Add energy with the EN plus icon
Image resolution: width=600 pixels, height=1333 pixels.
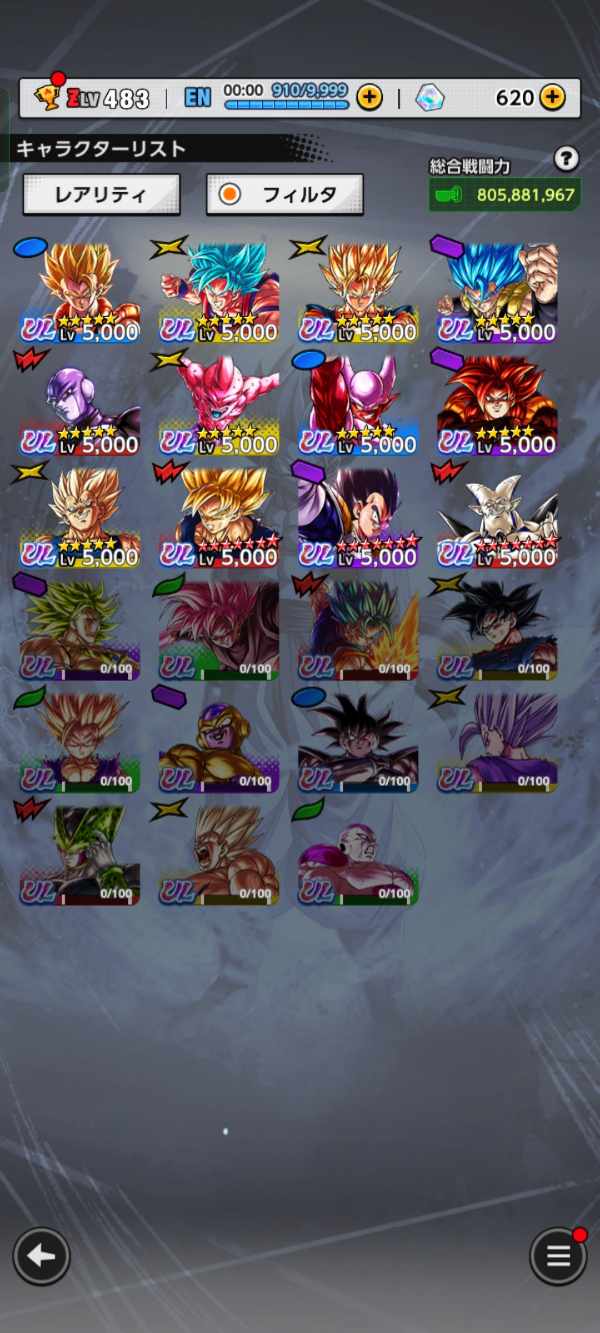pyautogui.click(x=369, y=97)
